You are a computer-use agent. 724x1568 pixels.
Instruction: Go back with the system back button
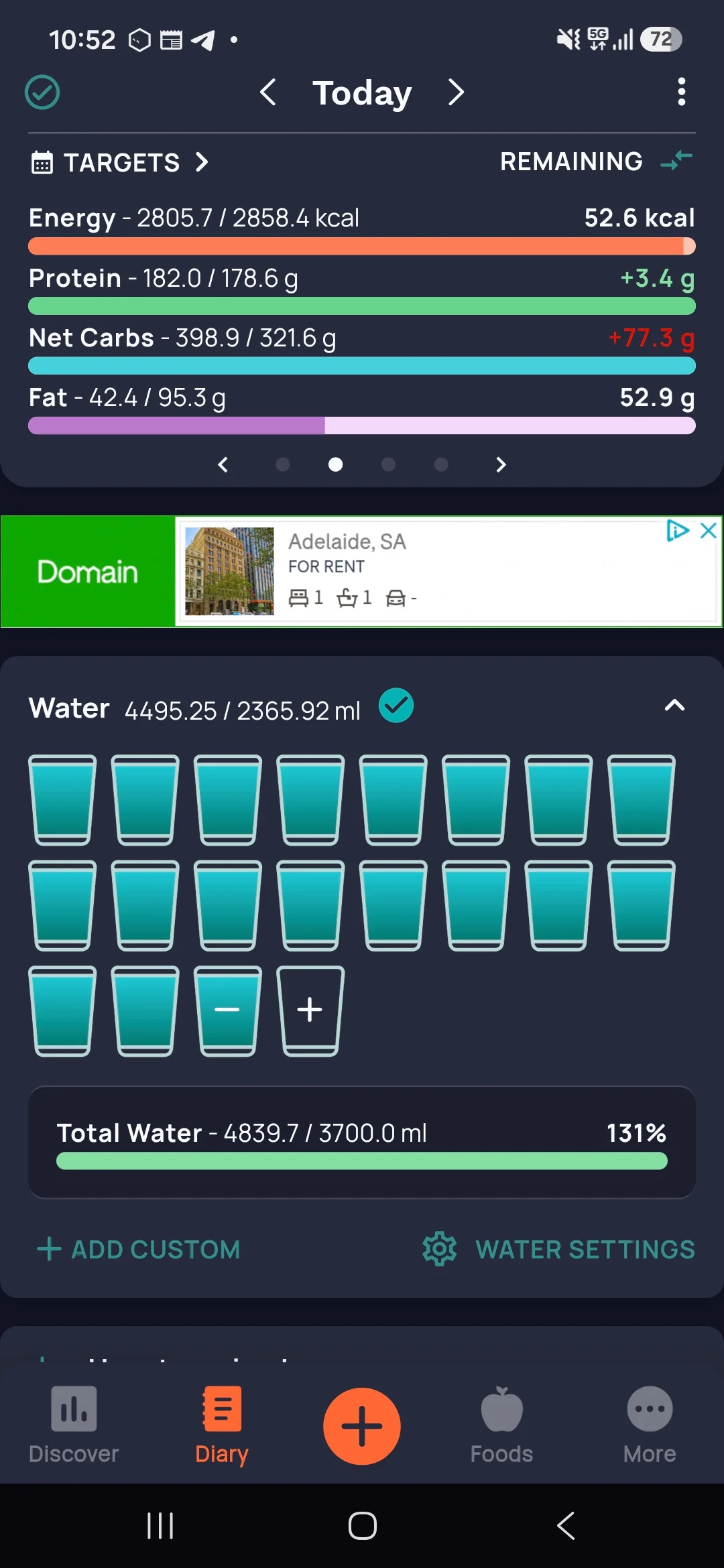pyautogui.click(x=565, y=1526)
